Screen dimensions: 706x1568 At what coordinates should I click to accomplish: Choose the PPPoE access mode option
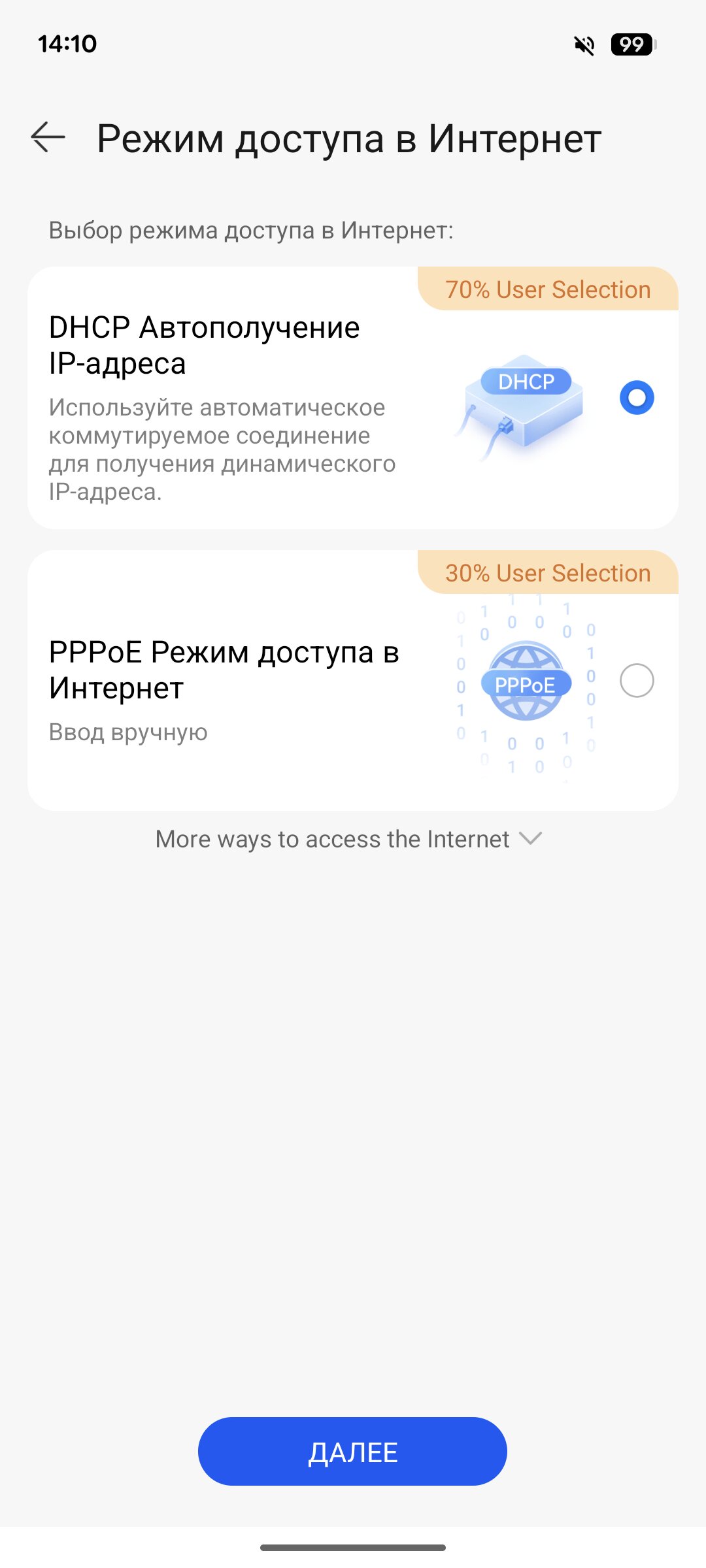click(637, 681)
